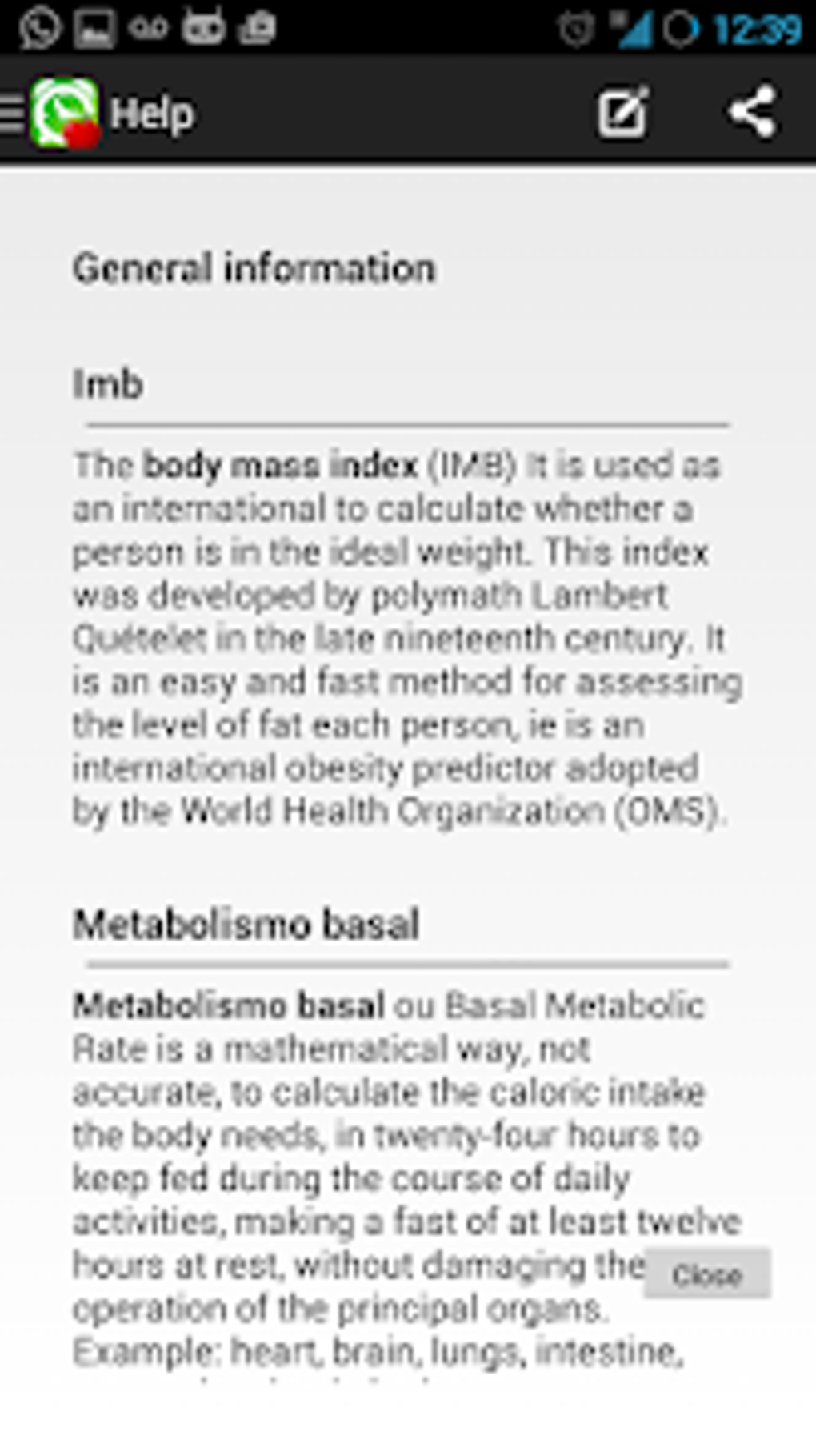Tap the edit pencil icon

click(x=622, y=113)
